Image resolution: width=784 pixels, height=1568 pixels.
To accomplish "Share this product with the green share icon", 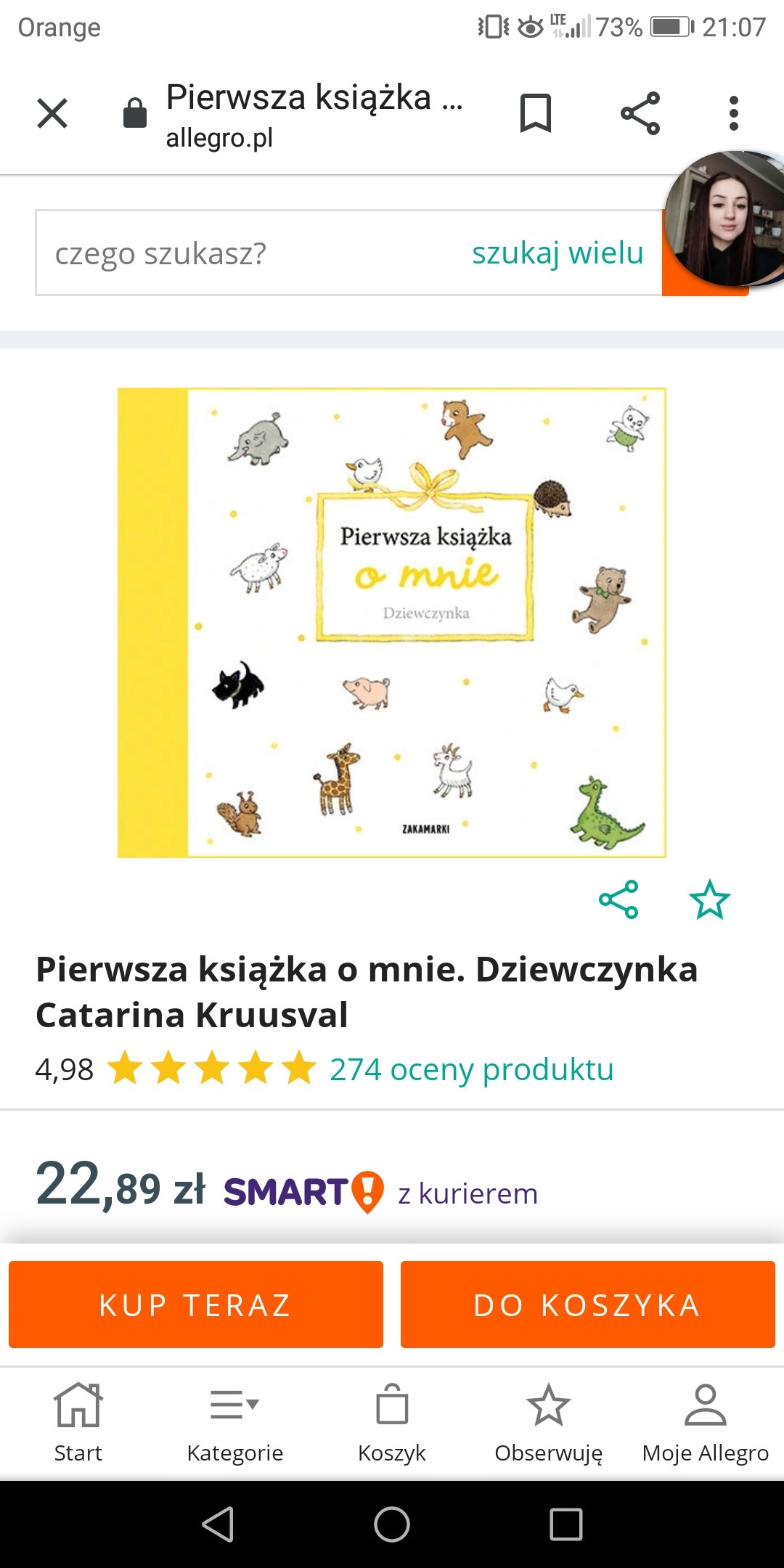I will pyautogui.click(x=618, y=899).
